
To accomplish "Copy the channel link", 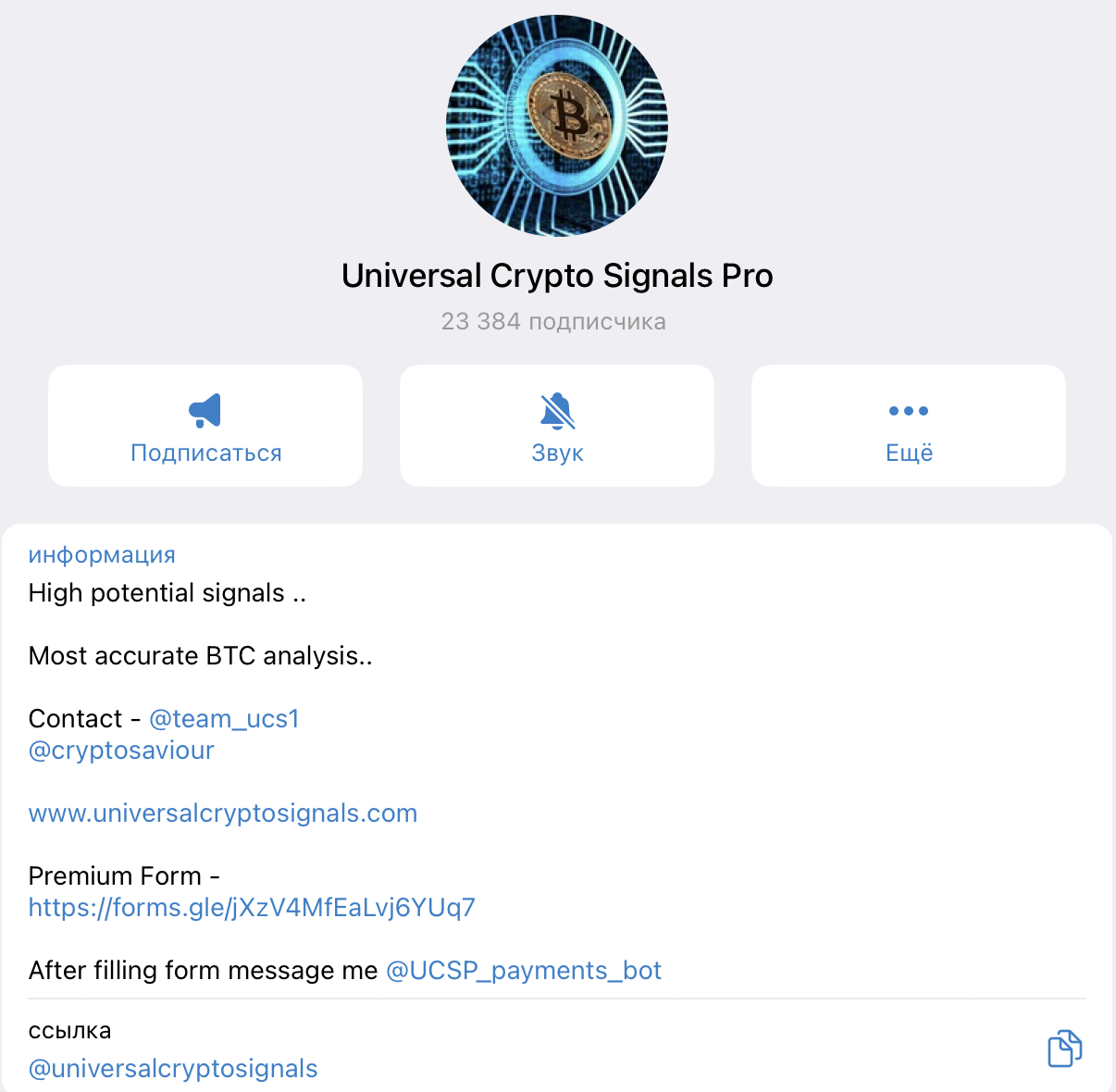I will point(1064,1049).
